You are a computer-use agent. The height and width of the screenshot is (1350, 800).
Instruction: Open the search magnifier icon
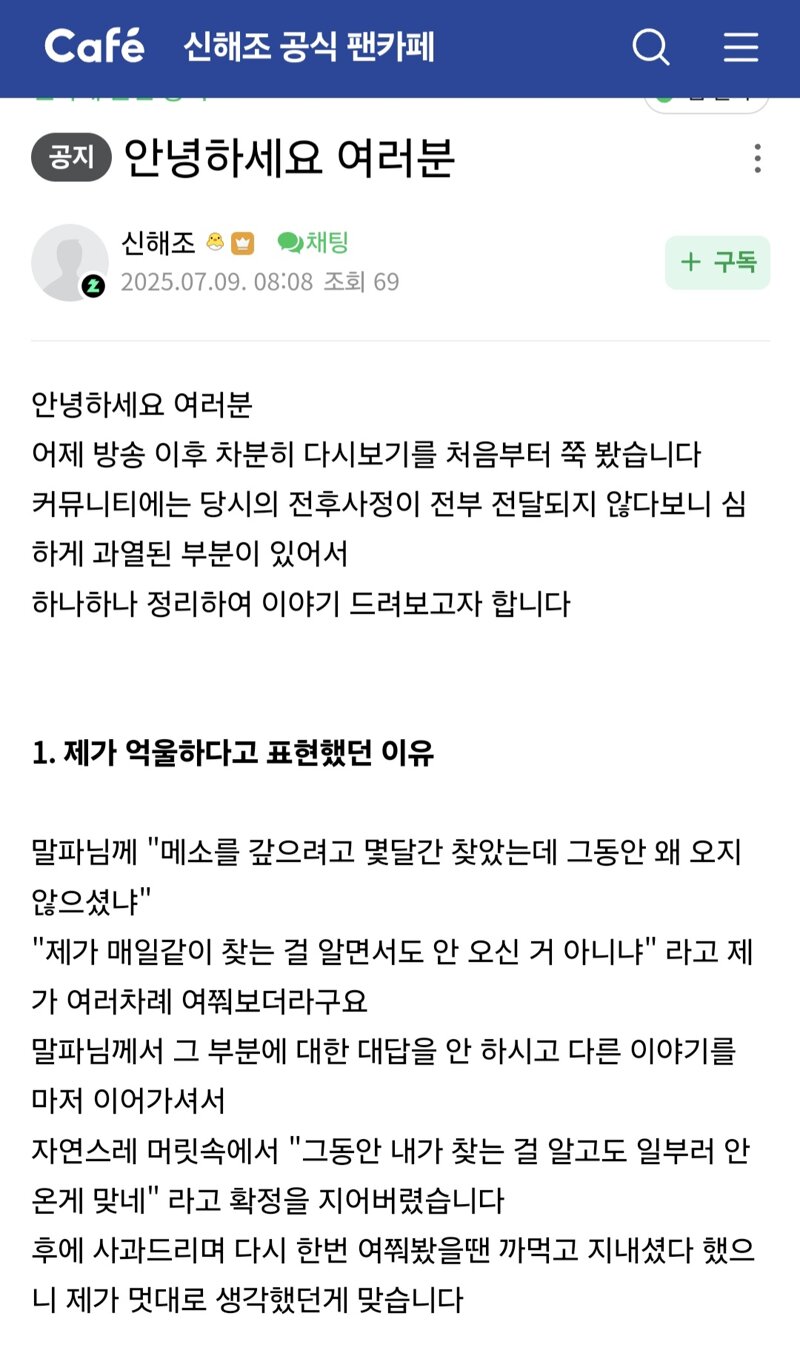coord(651,47)
